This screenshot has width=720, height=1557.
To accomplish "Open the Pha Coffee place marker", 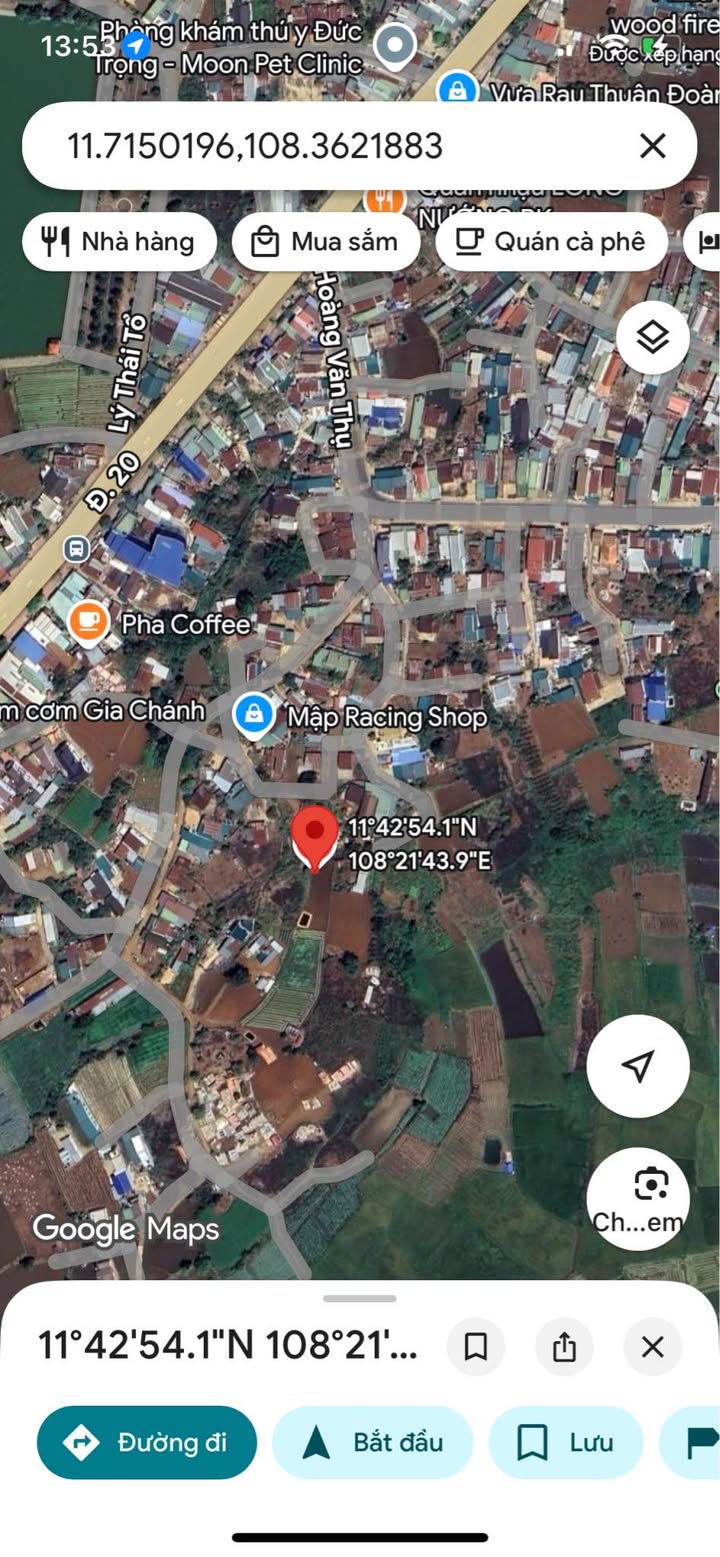I will coord(89,623).
